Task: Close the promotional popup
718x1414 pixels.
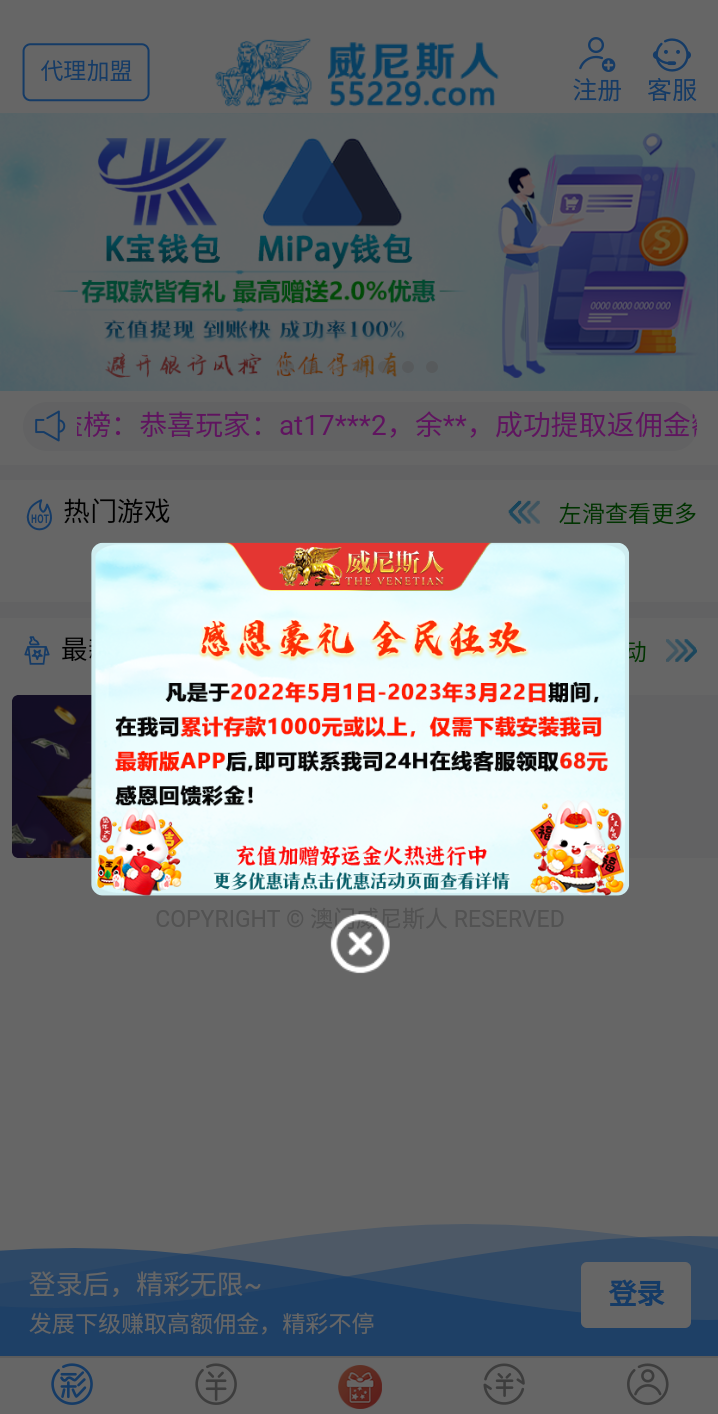Action: pos(360,943)
